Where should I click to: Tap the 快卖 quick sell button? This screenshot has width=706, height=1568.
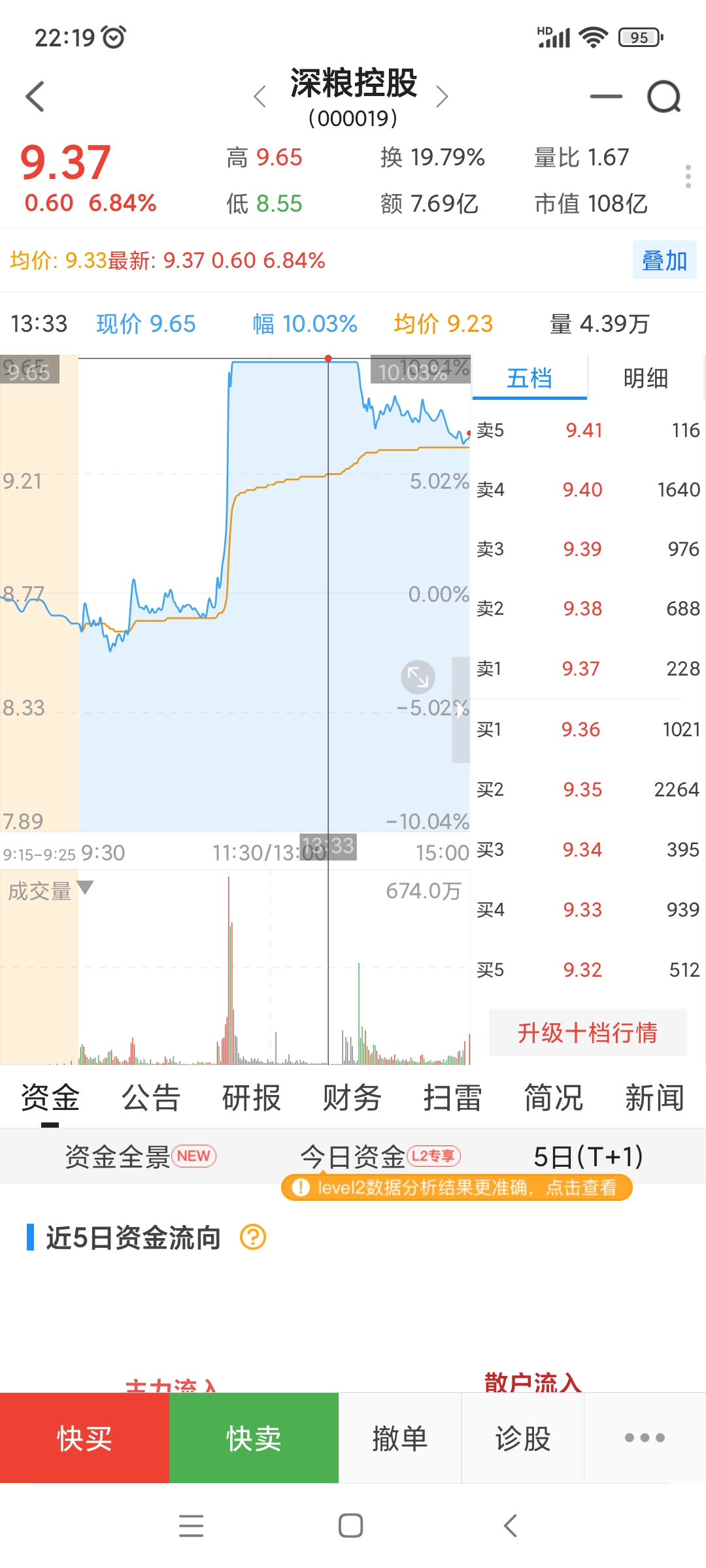pos(254,1437)
